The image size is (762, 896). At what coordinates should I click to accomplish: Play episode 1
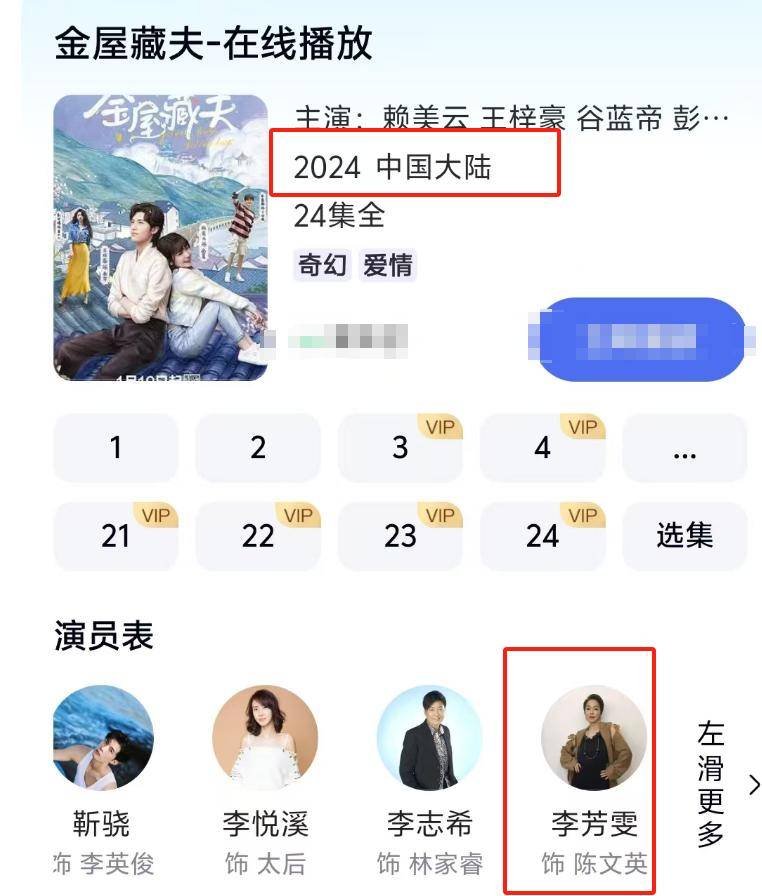point(115,448)
